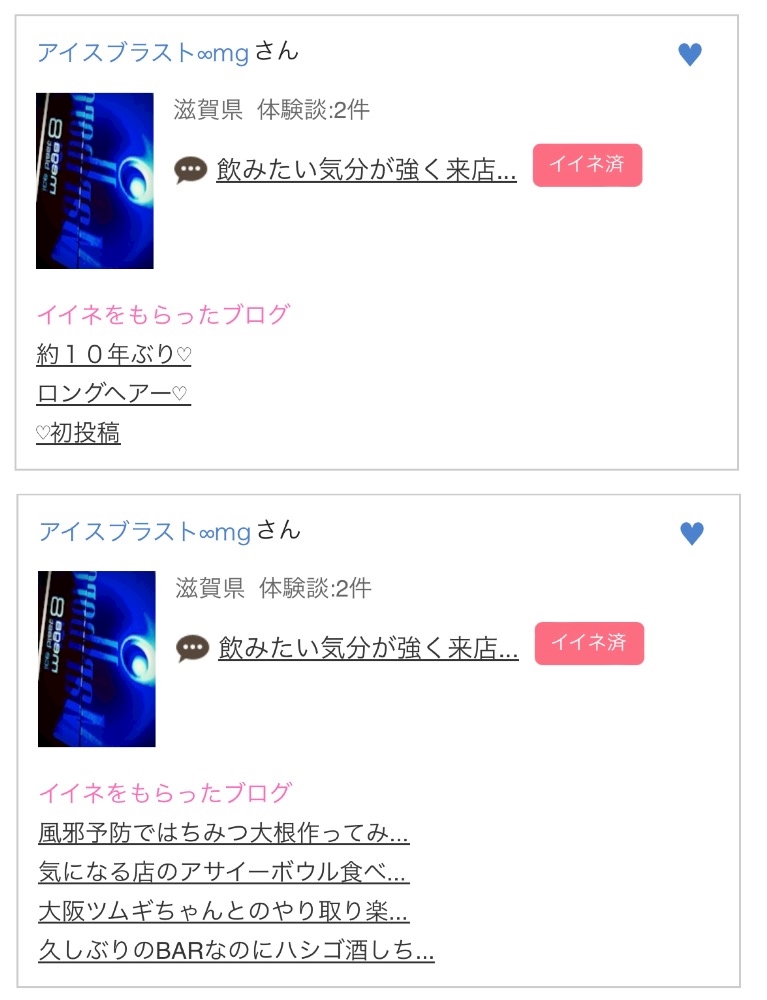The height and width of the screenshot is (1000, 767).
Task: Open the アイスブラスト∞mg profile name above the ♡初投稿 list
Action: coord(143,52)
